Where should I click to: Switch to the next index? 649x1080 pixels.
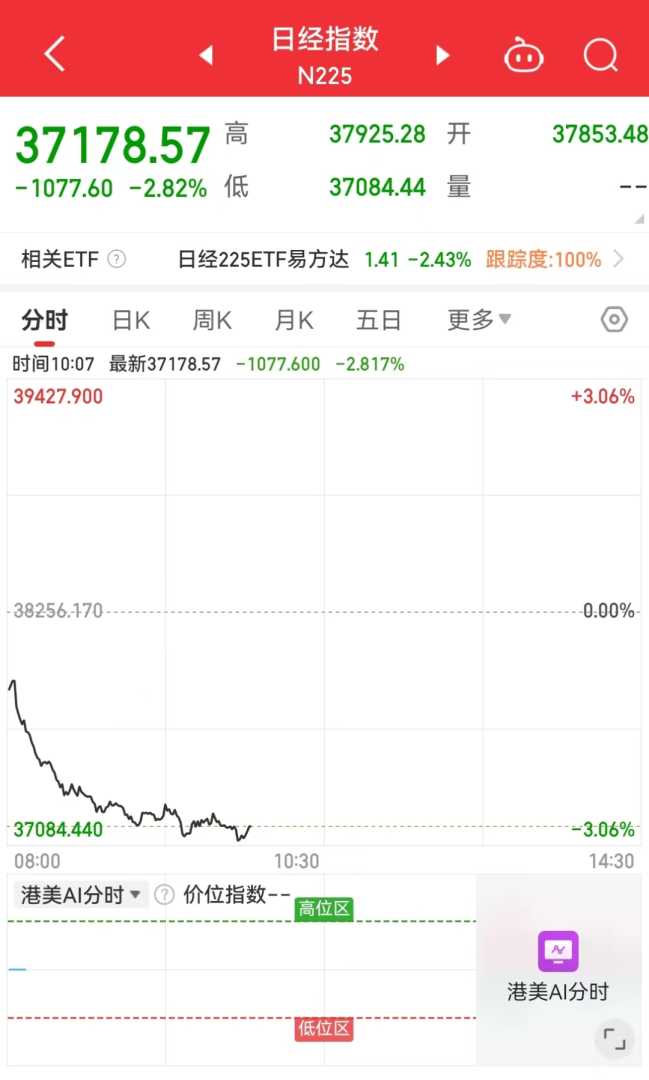pyautogui.click(x=443, y=55)
